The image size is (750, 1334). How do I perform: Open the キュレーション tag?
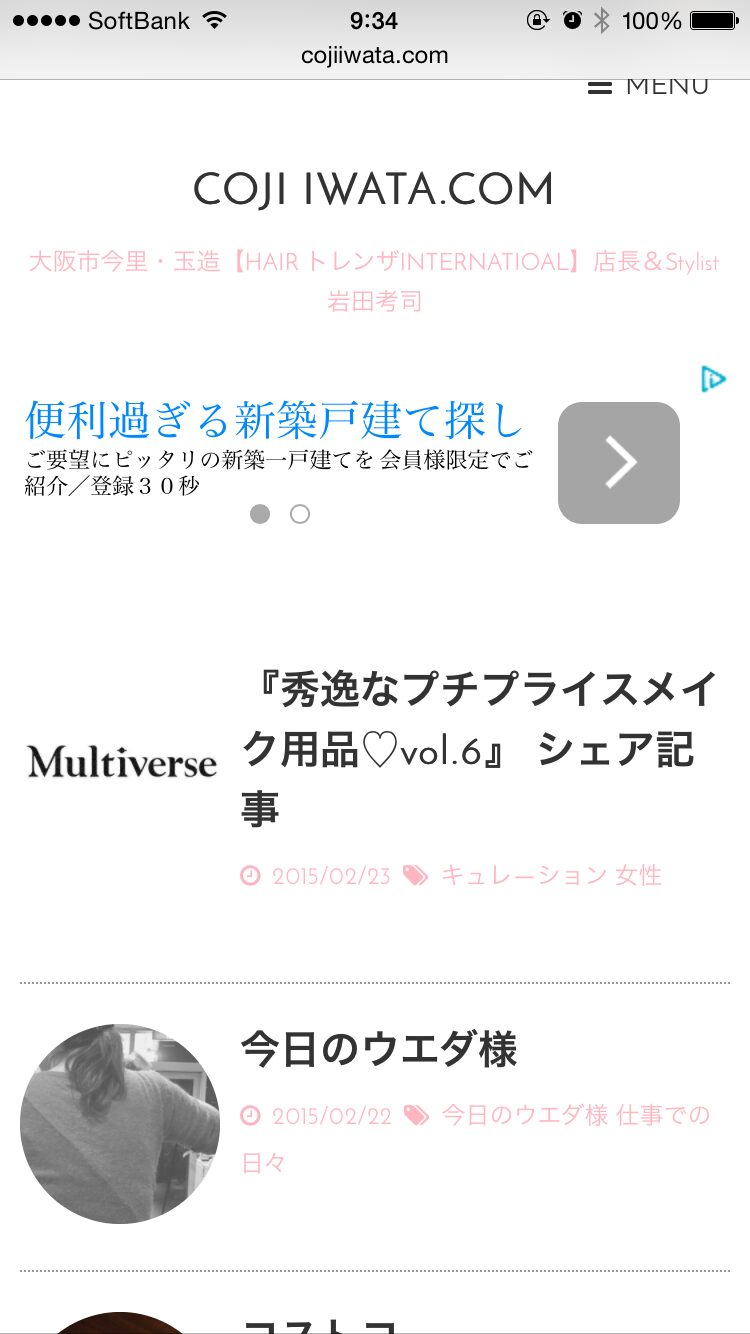tap(524, 876)
